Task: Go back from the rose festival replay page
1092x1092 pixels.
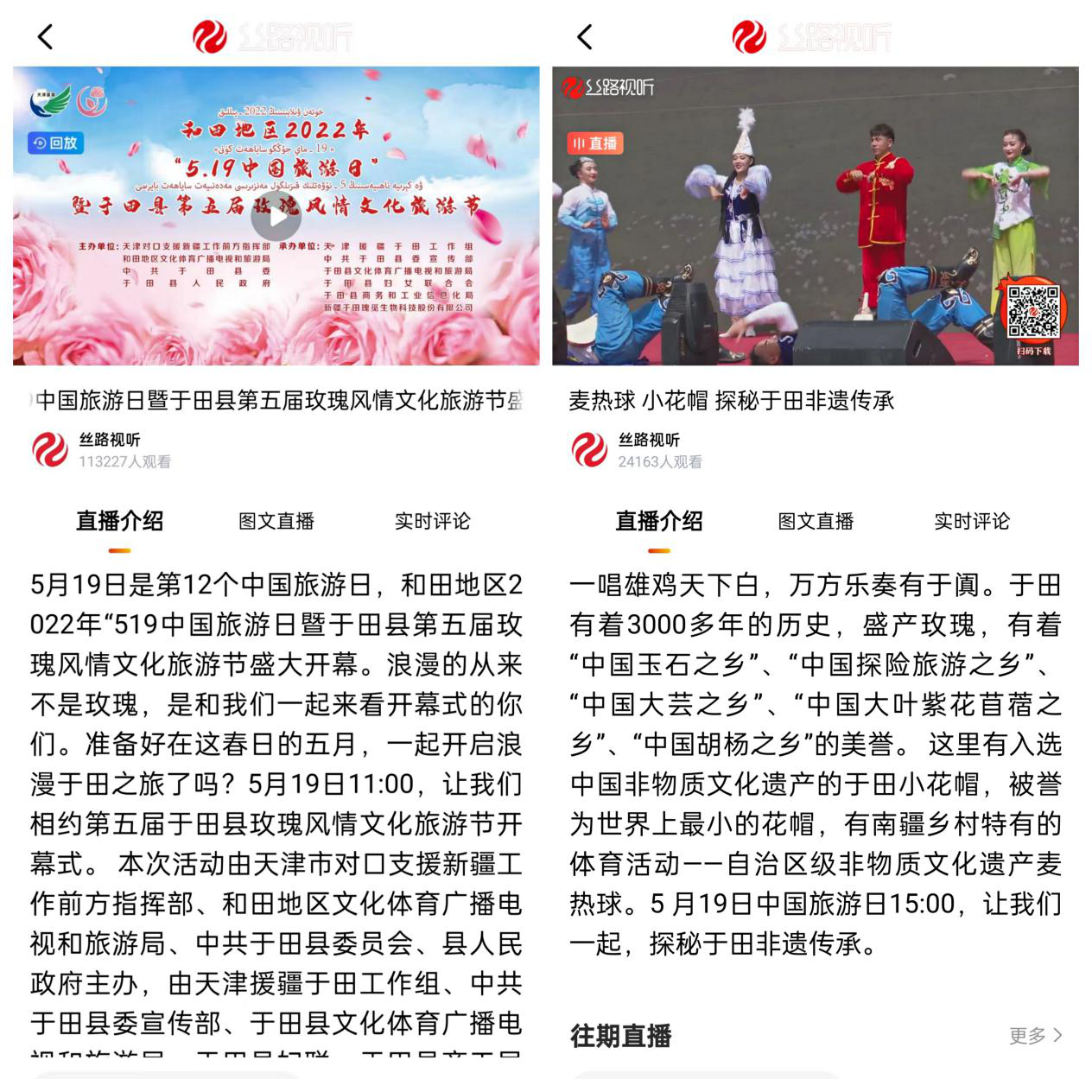Action: click(x=45, y=37)
